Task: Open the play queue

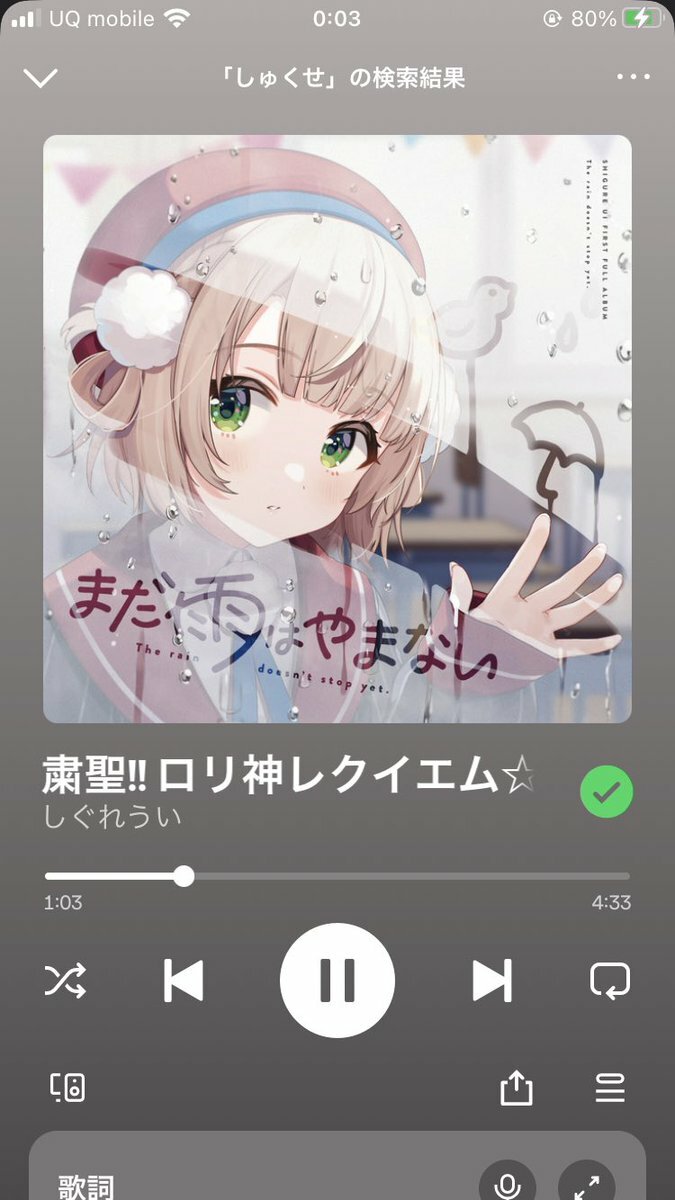Action: point(609,1088)
